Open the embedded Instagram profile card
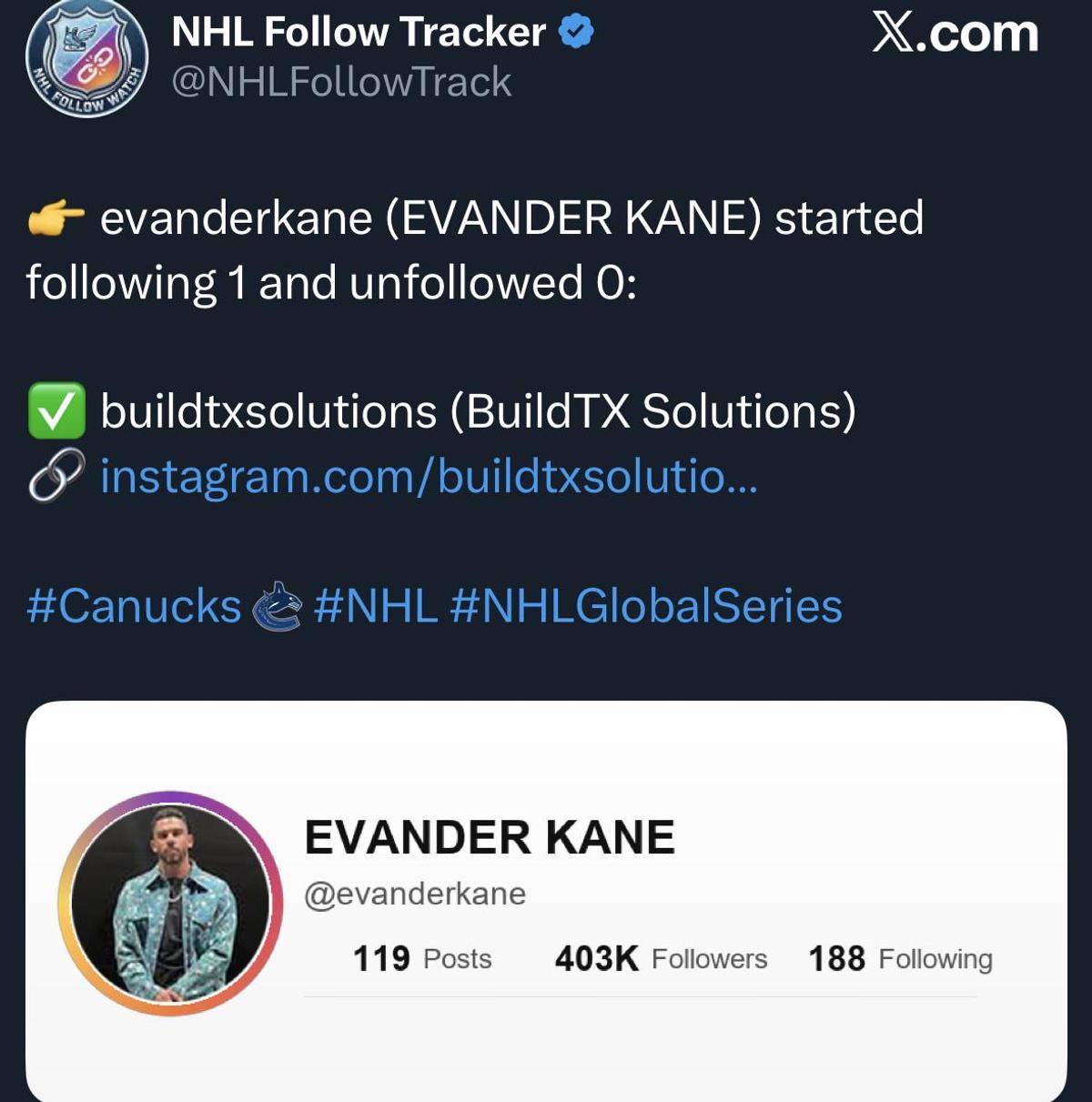Viewport: 1092px width, 1102px height. (x=546, y=896)
